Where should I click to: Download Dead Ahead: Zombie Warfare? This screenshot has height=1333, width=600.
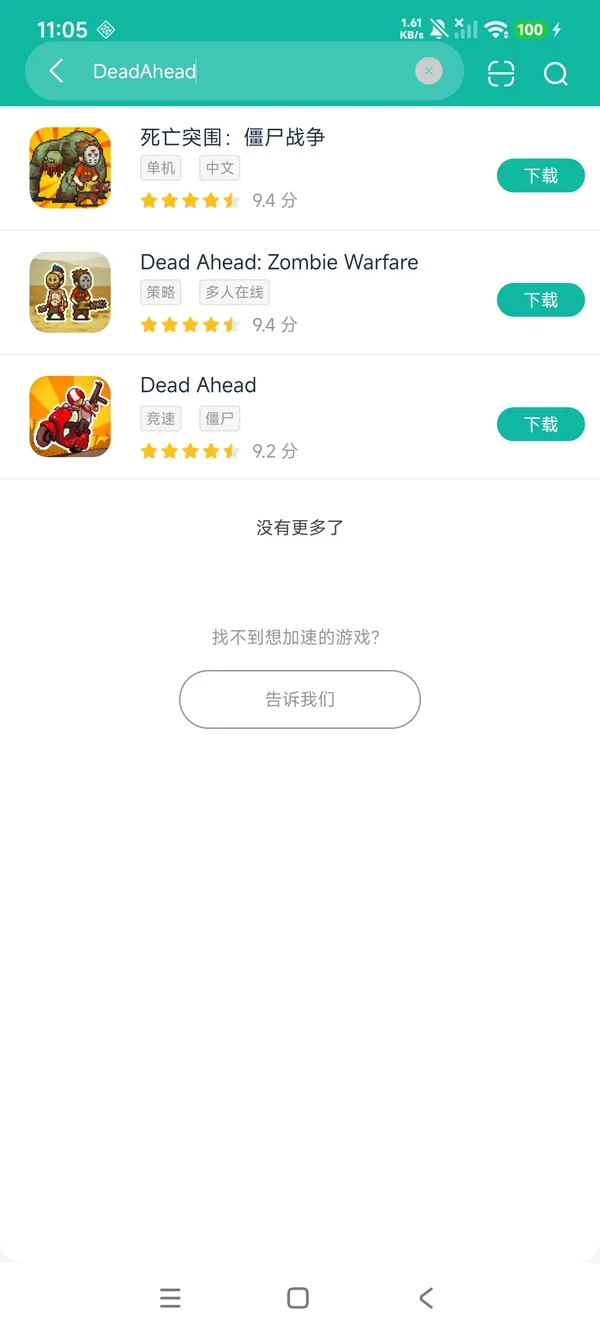(540, 300)
